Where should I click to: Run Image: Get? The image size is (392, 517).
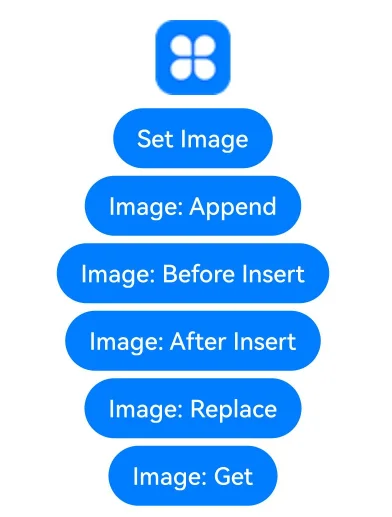pyautogui.click(x=193, y=476)
